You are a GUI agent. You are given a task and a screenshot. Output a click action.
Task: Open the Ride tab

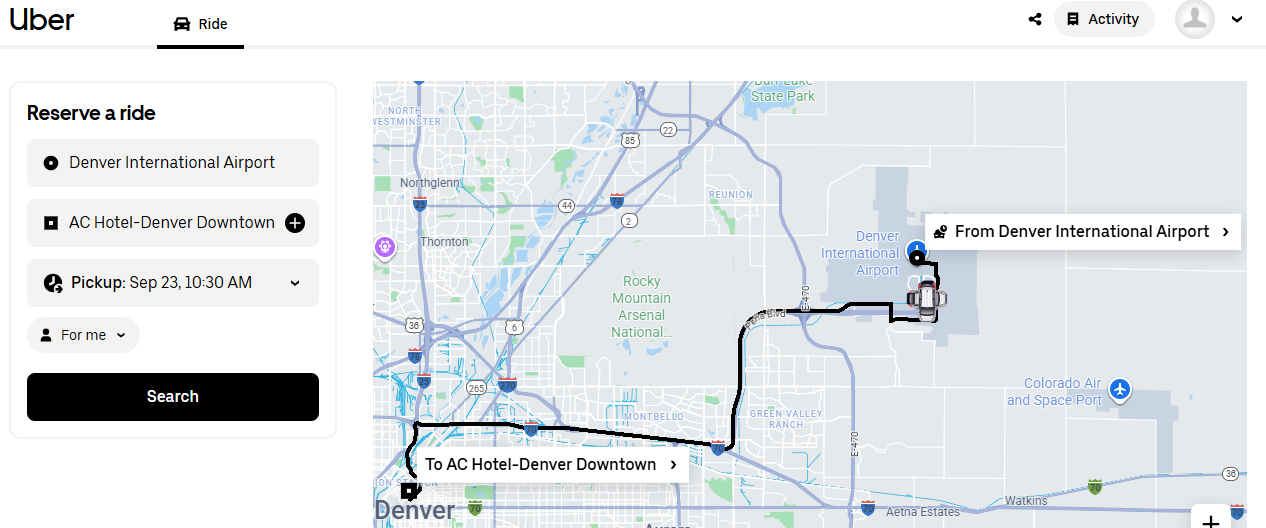(x=200, y=24)
